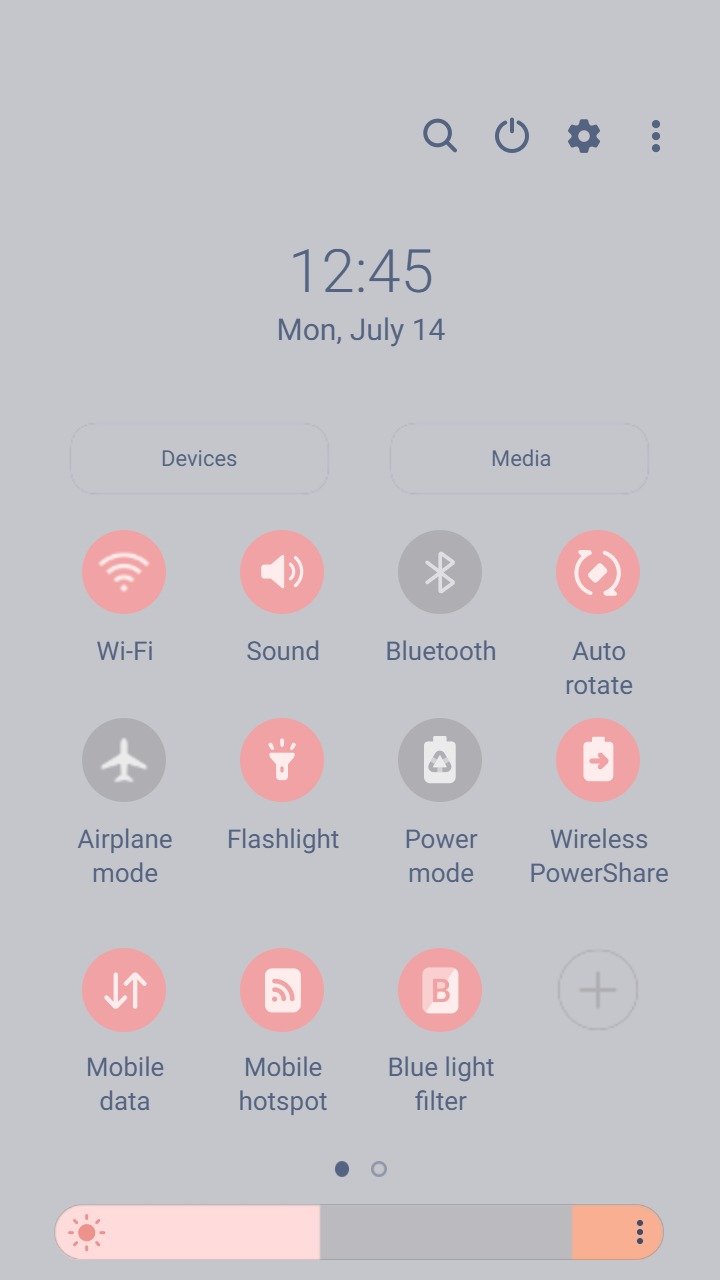The width and height of the screenshot is (720, 1280).
Task: Enable Power mode tile
Action: (x=440, y=760)
